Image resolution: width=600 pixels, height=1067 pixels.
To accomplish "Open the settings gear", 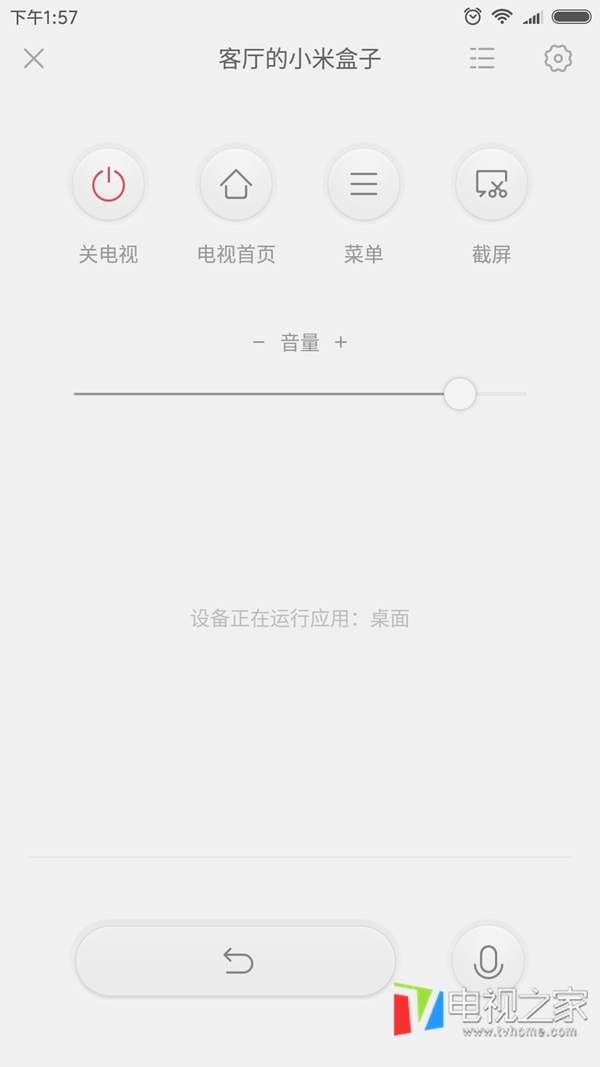I will tap(558, 59).
